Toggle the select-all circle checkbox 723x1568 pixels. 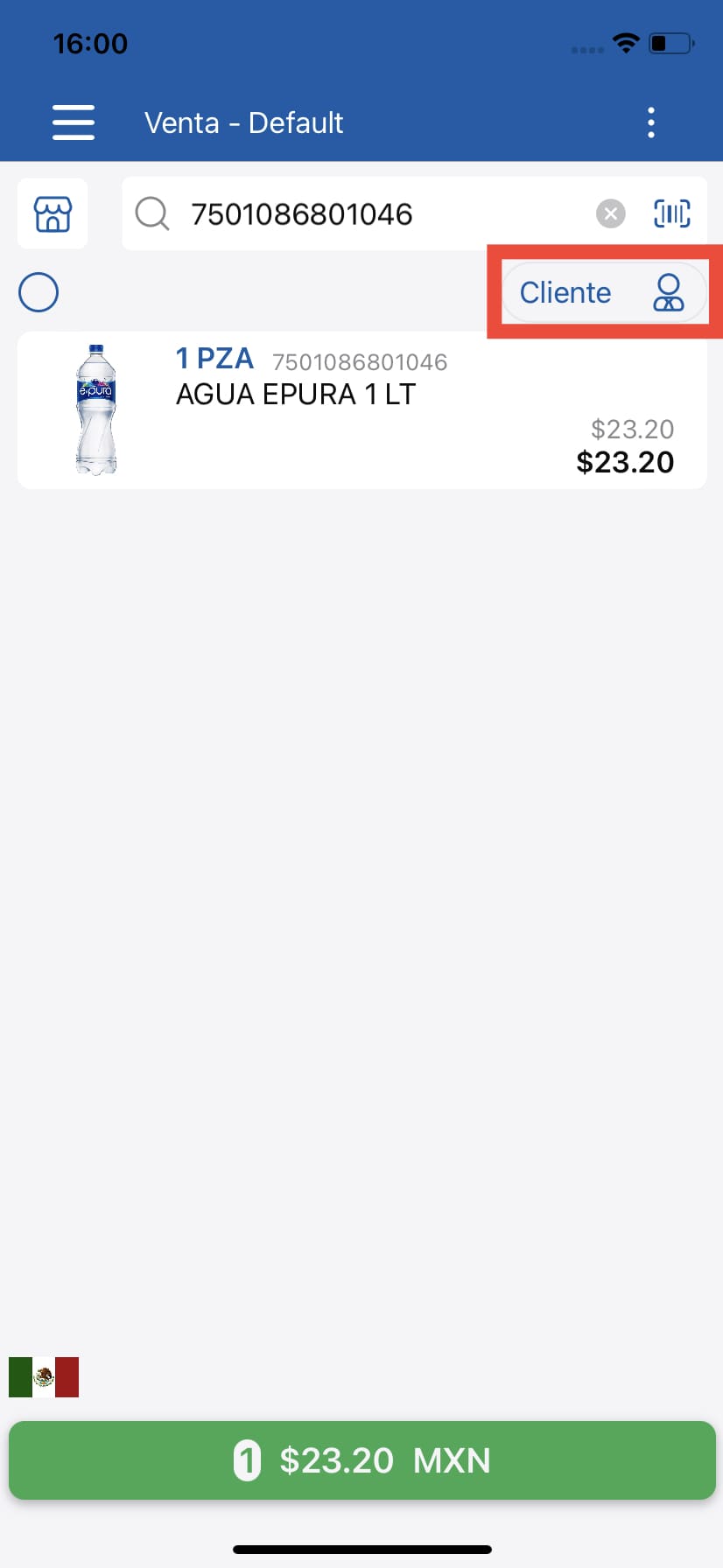39,292
